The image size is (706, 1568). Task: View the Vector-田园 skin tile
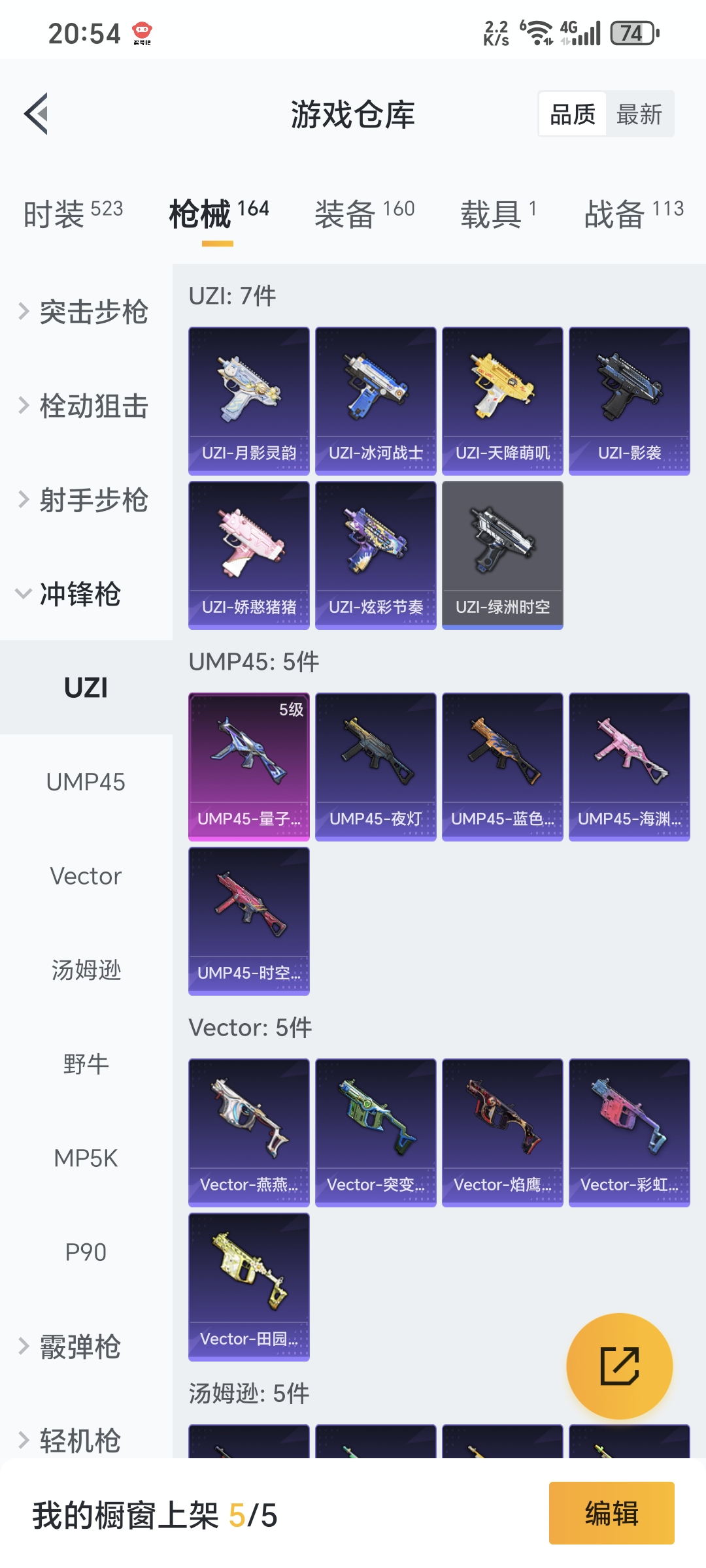tap(248, 1286)
